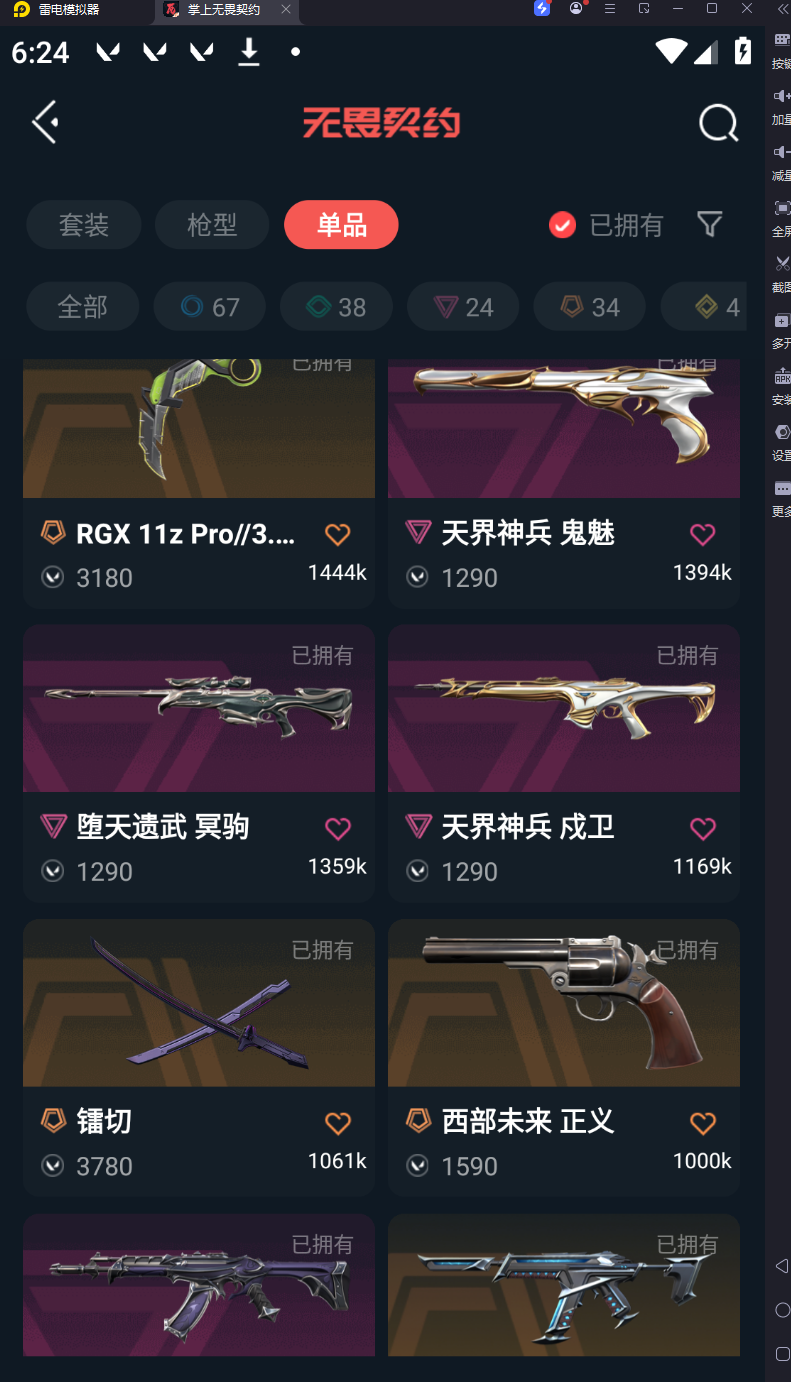Uncheck the 已拥有 checkbox
The height and width of the screenshot is (1382, 791).
point(562,225)
